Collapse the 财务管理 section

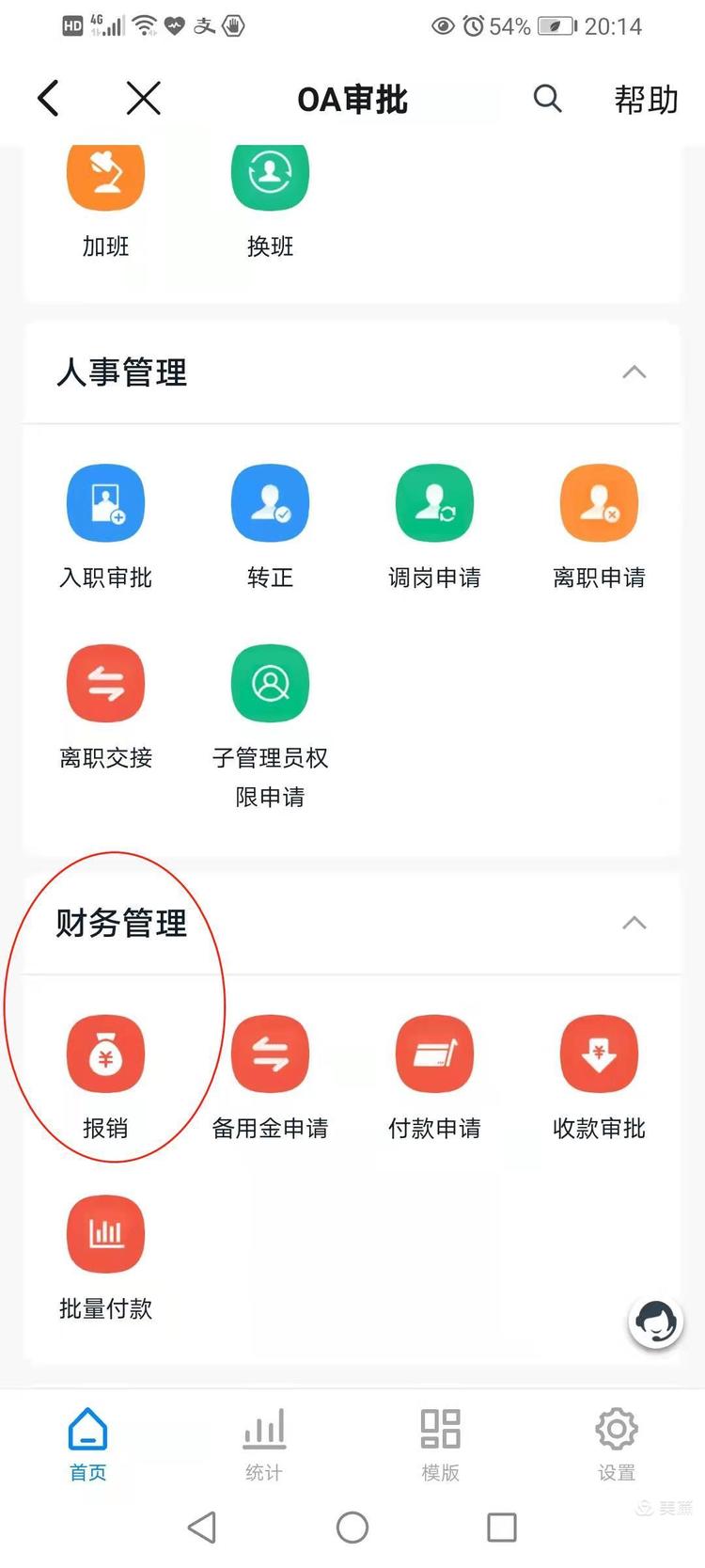point(634,923)
